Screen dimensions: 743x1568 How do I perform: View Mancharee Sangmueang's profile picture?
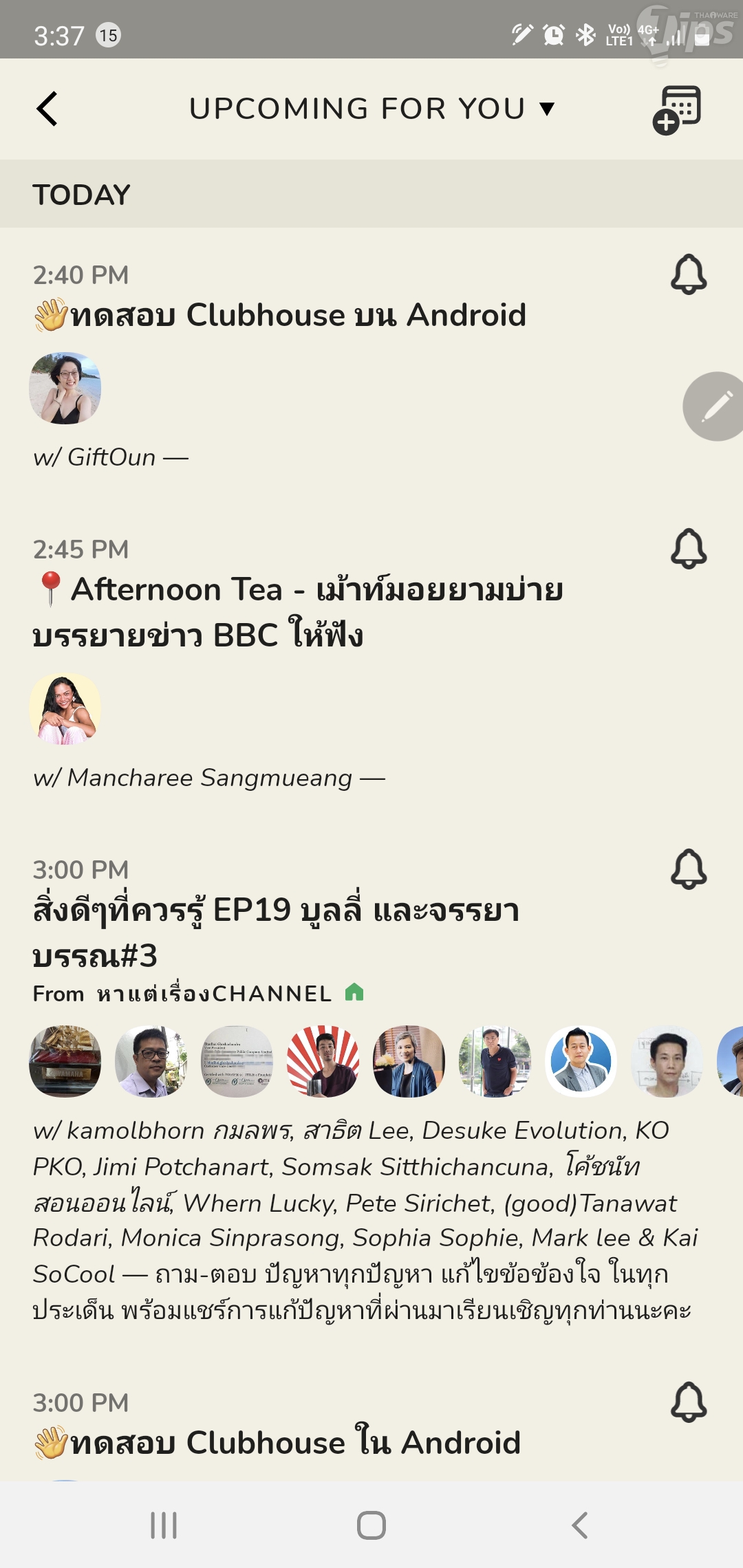[65, 708]
